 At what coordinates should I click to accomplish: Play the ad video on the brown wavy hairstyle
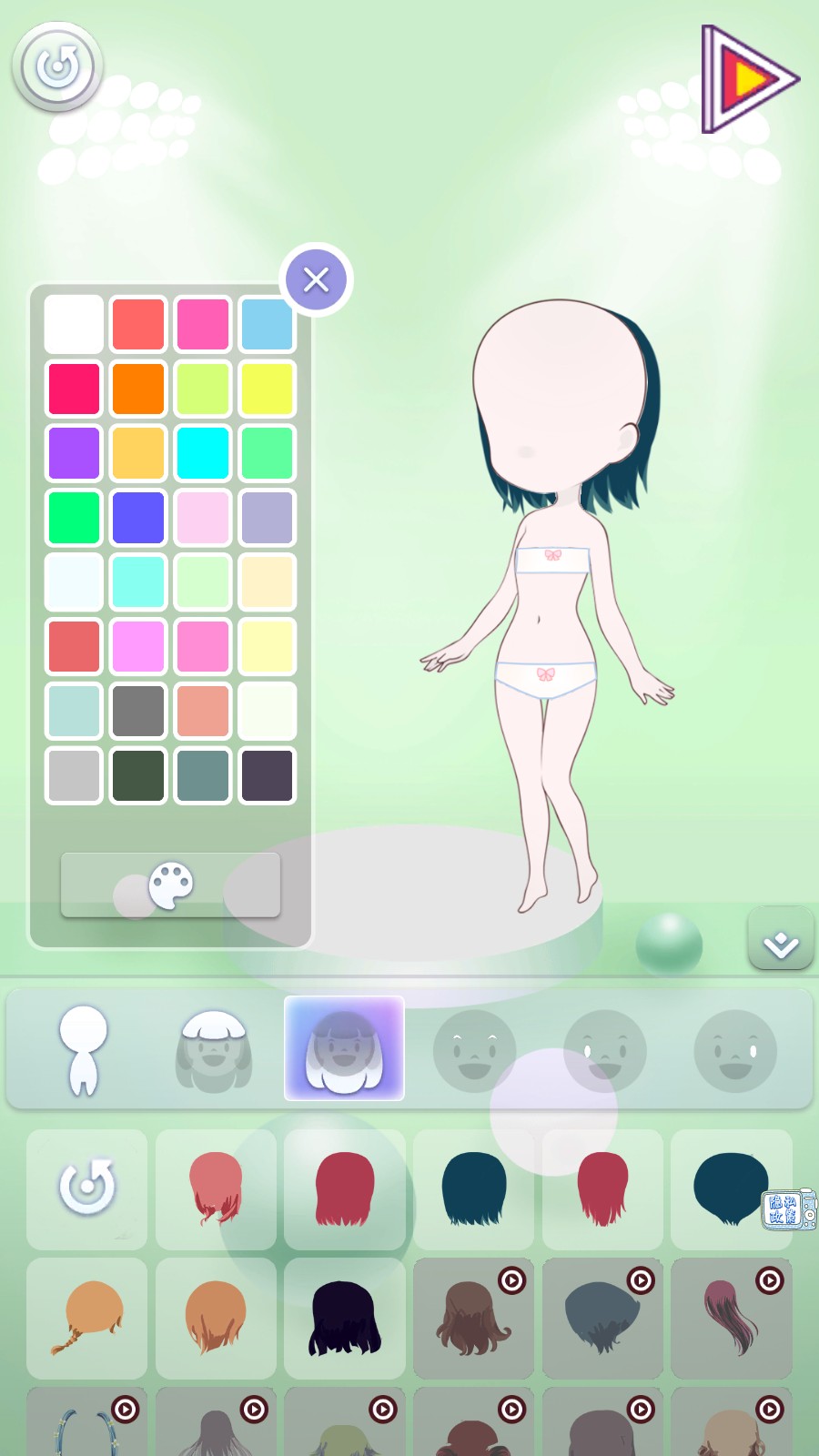pyautogui.click(x=511, y=1281)
